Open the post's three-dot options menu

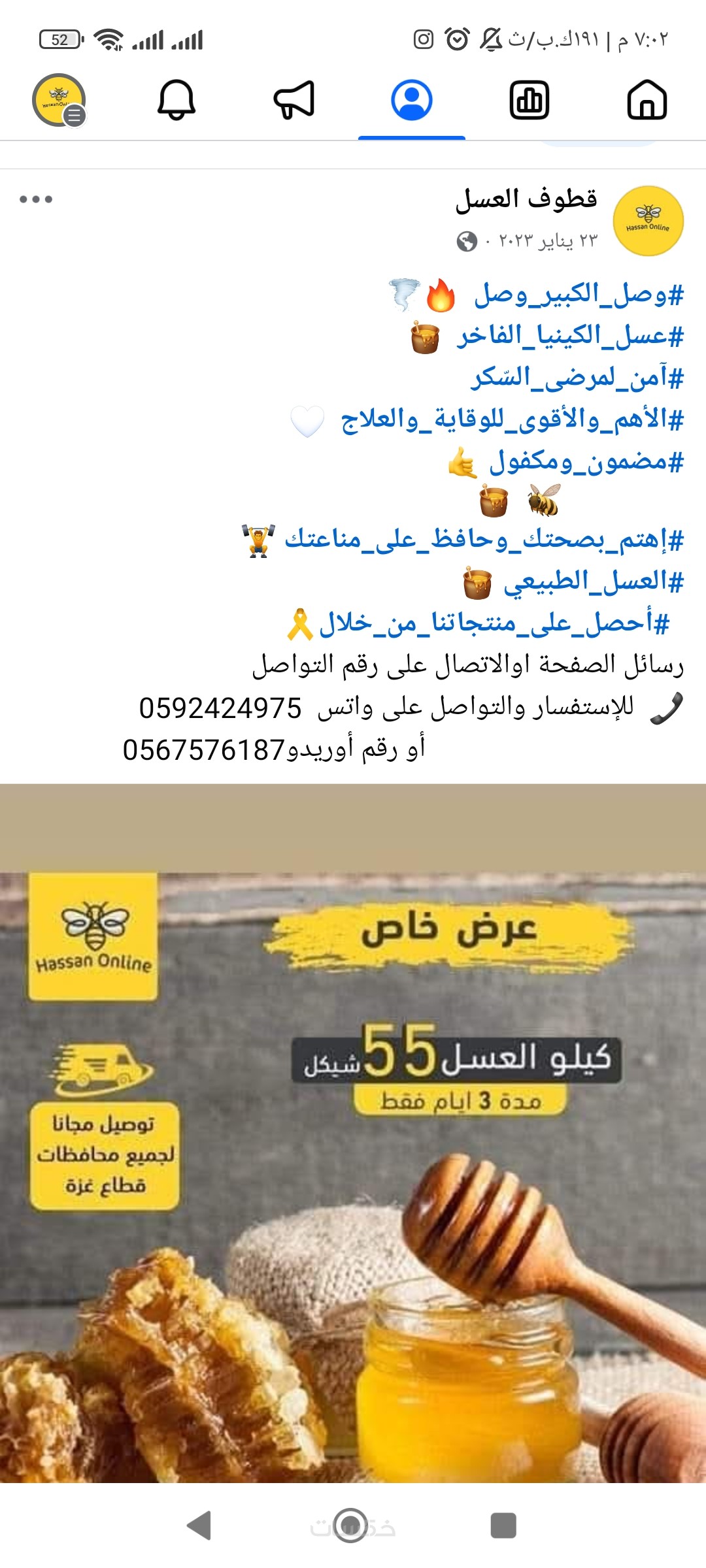click(x=36, y=199)
